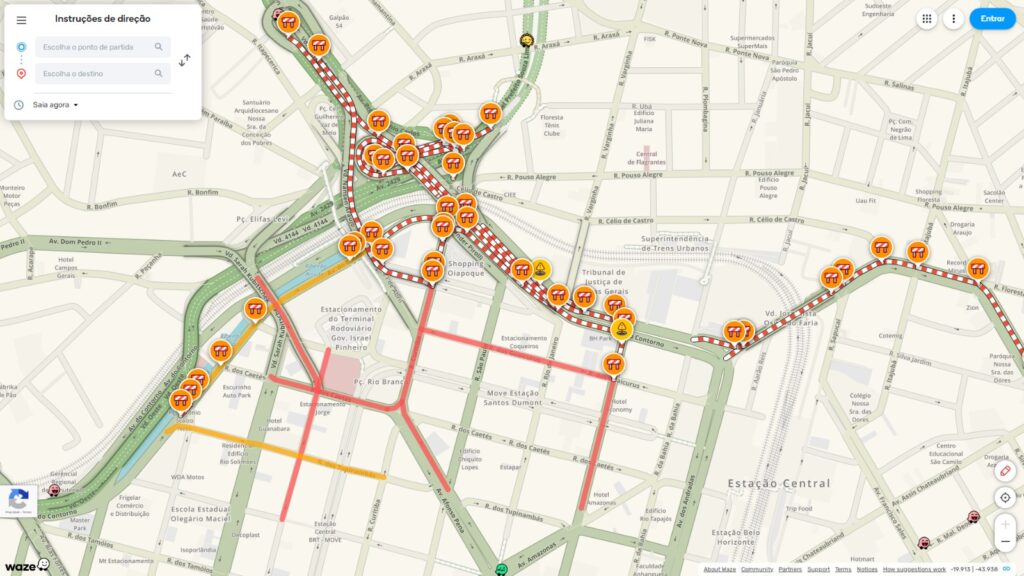Open the About Waze link
Image resolution: width=1024 pixels, height=576 pixels.
tap(719, 569)
